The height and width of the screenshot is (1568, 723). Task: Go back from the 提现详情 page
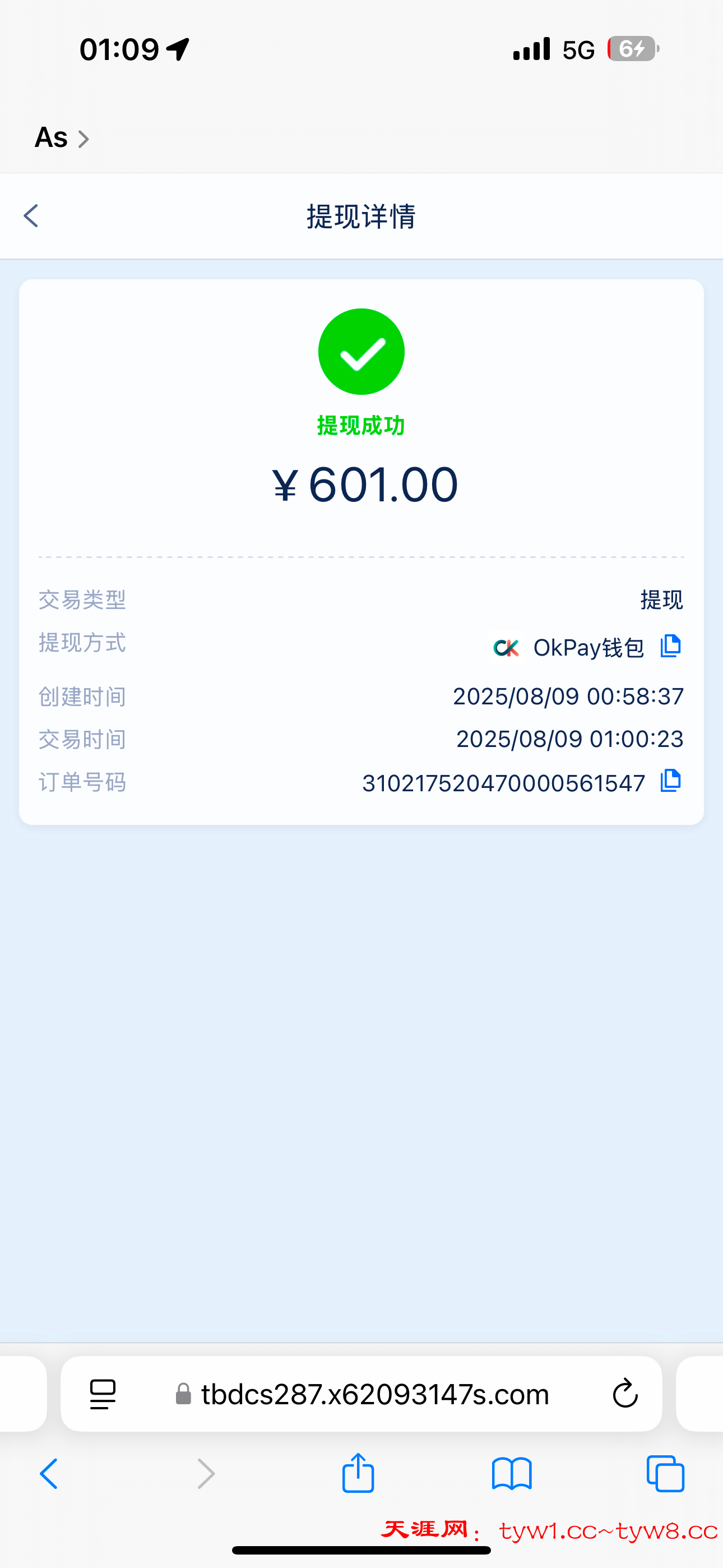pyautogui.click(x=31, y=216)
